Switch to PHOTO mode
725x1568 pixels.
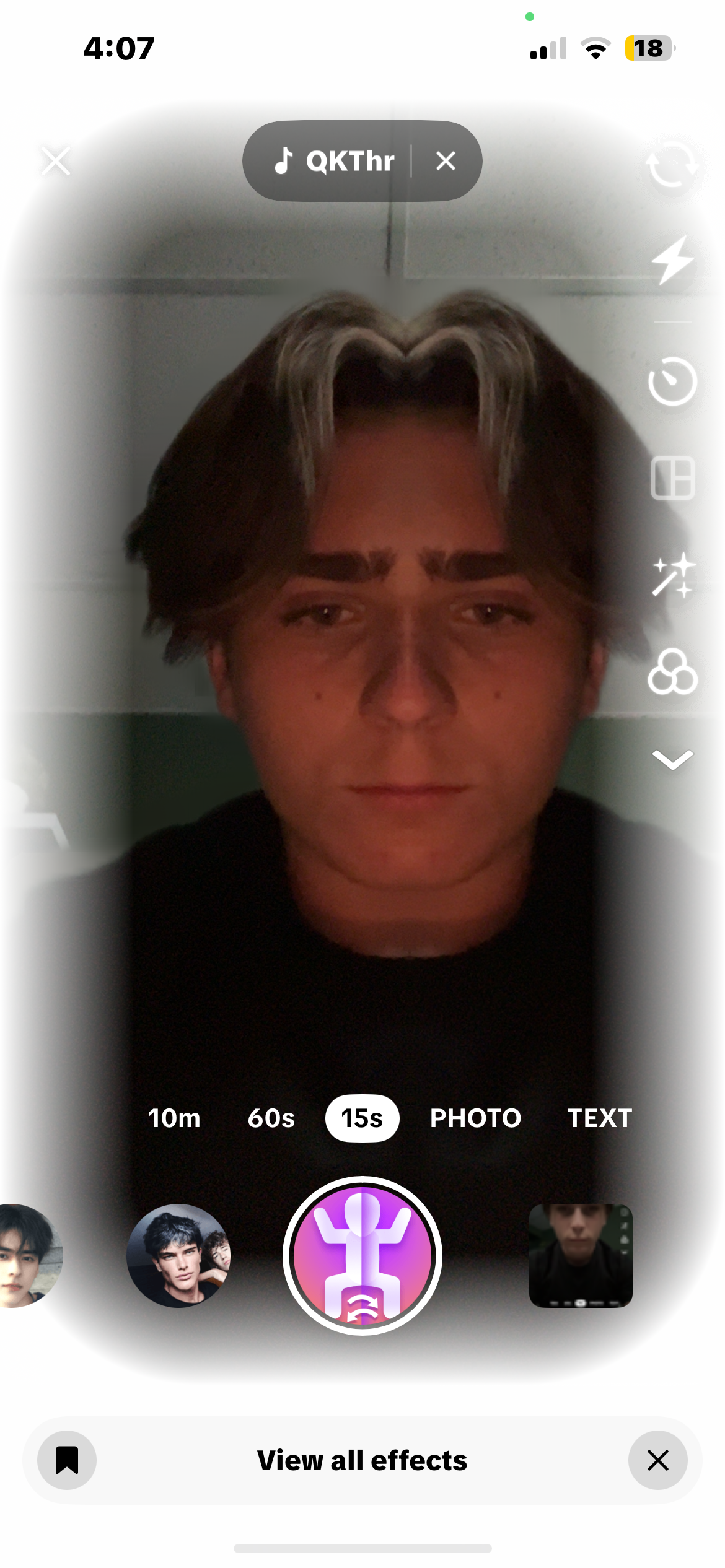pos(475,1118)
